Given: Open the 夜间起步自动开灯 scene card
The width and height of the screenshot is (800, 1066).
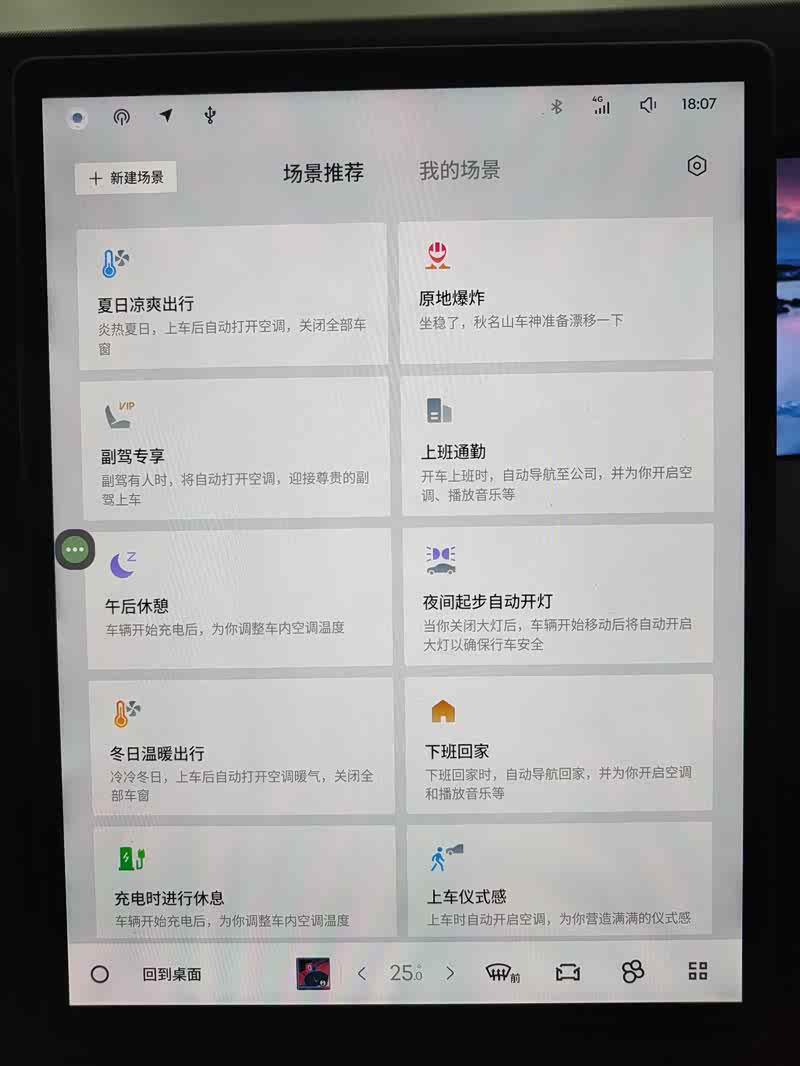Looking at the screenshot, I should (559, 594).
